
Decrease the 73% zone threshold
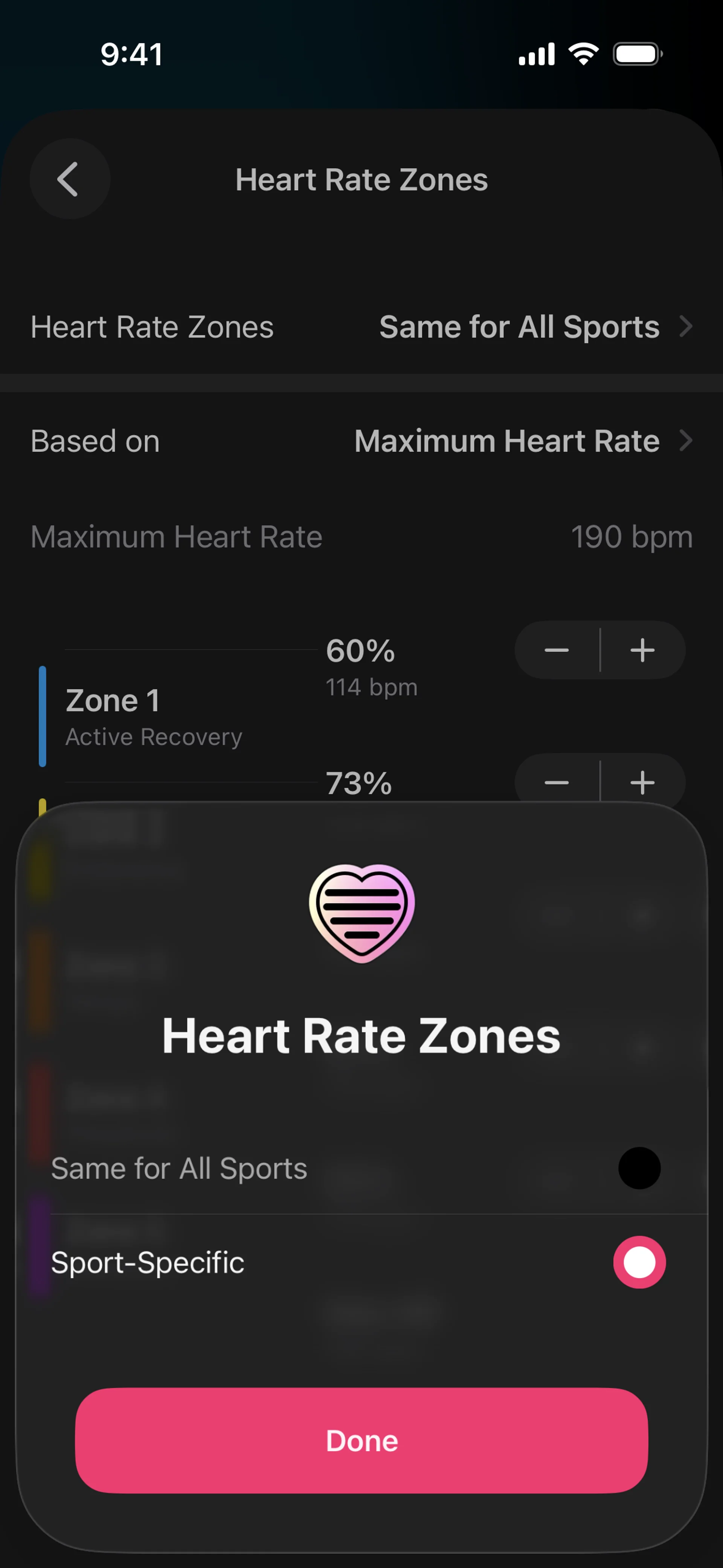[556, 782]
